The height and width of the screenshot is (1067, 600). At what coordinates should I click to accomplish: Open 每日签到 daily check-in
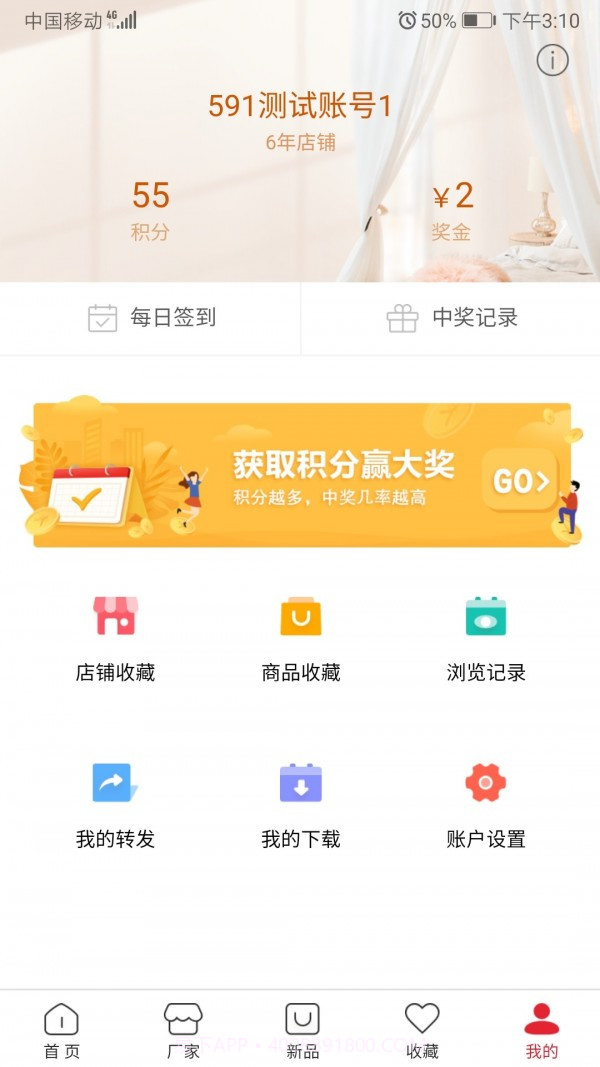151,318
